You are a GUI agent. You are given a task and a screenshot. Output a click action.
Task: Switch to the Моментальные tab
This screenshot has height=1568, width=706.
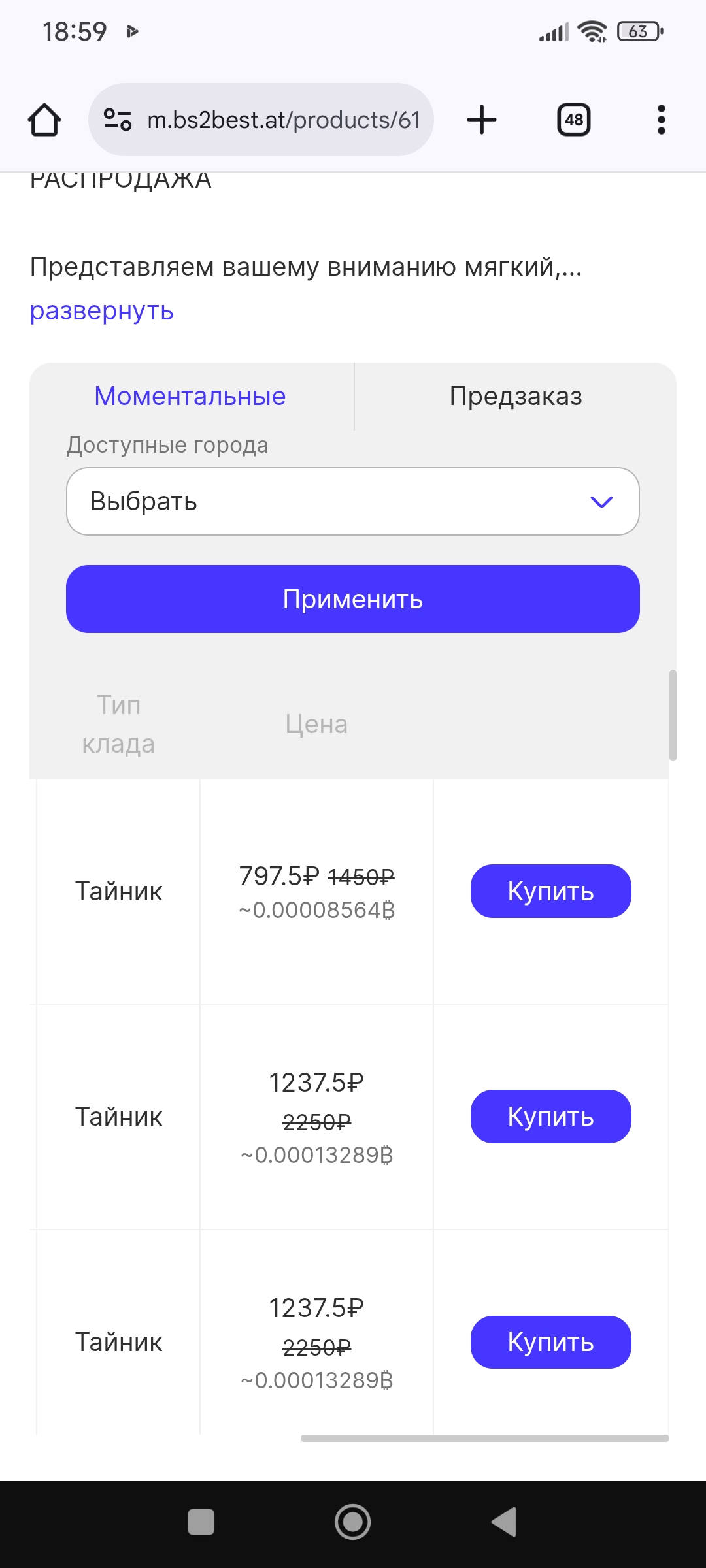(x=190, y=396)
